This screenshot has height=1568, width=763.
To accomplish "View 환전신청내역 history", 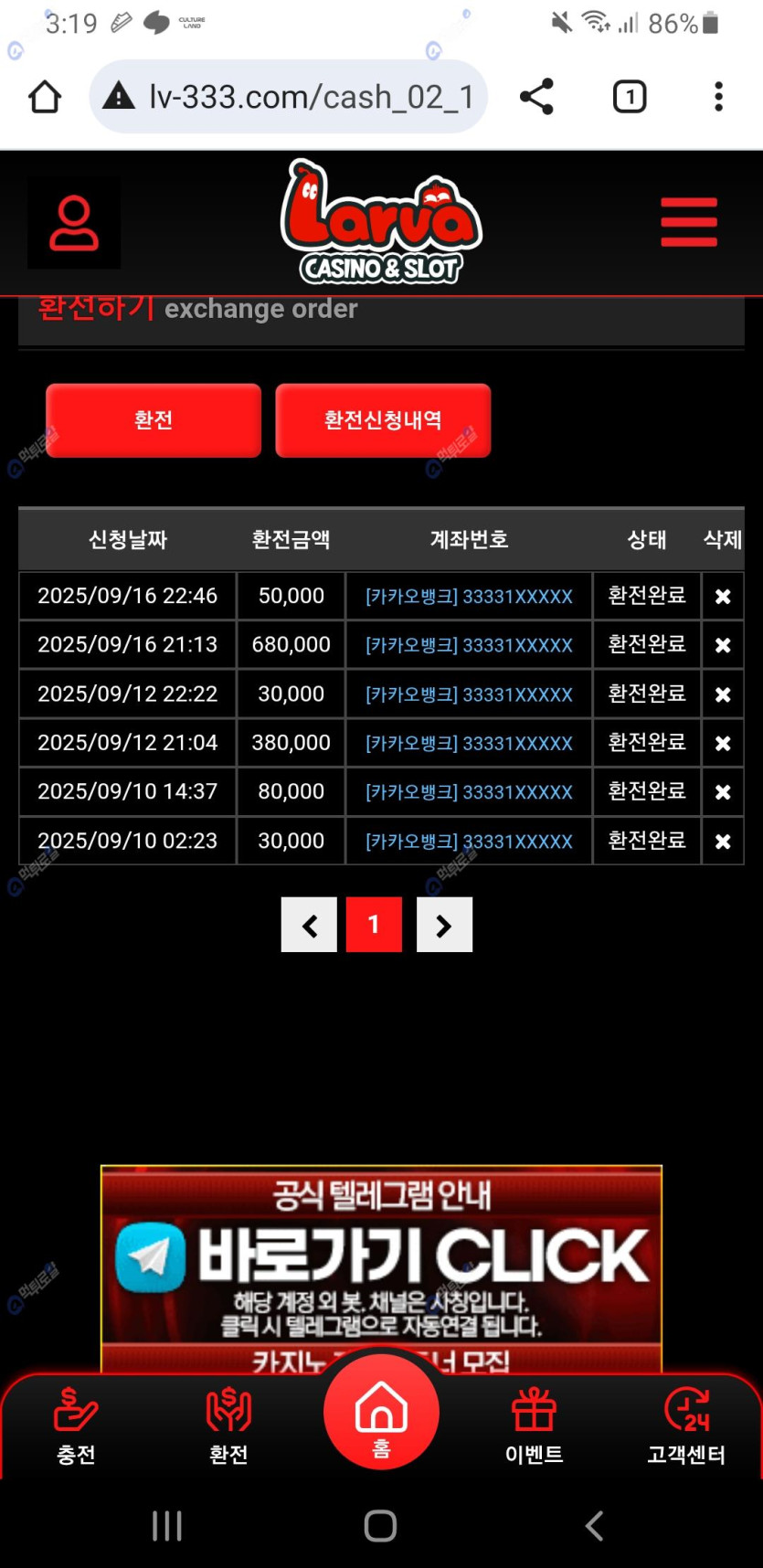I will [x=383, y=420].
